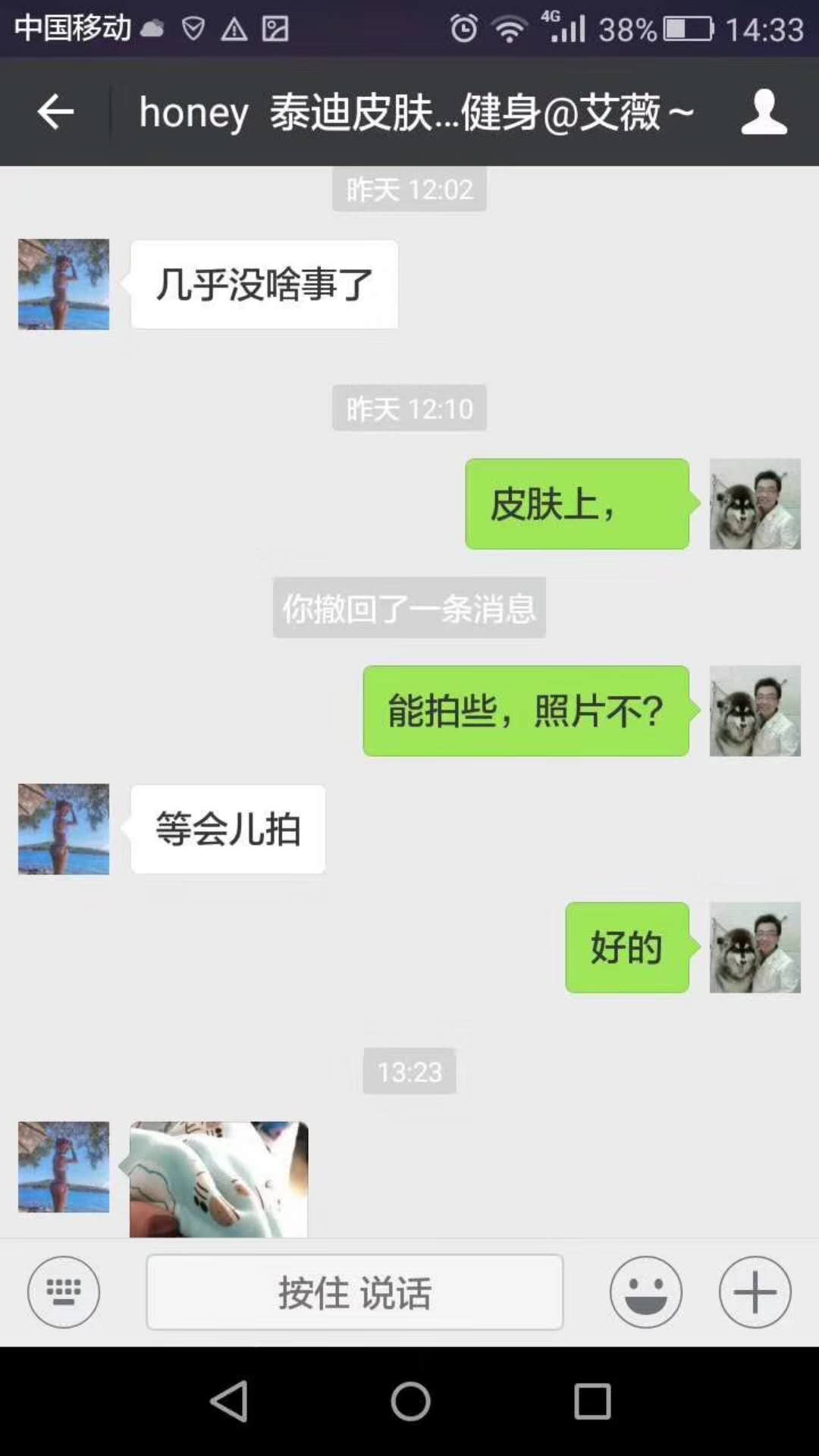This screenshot has width=819, height=1456.
Task: Switch to keyboard text input
Action: 64,1291
